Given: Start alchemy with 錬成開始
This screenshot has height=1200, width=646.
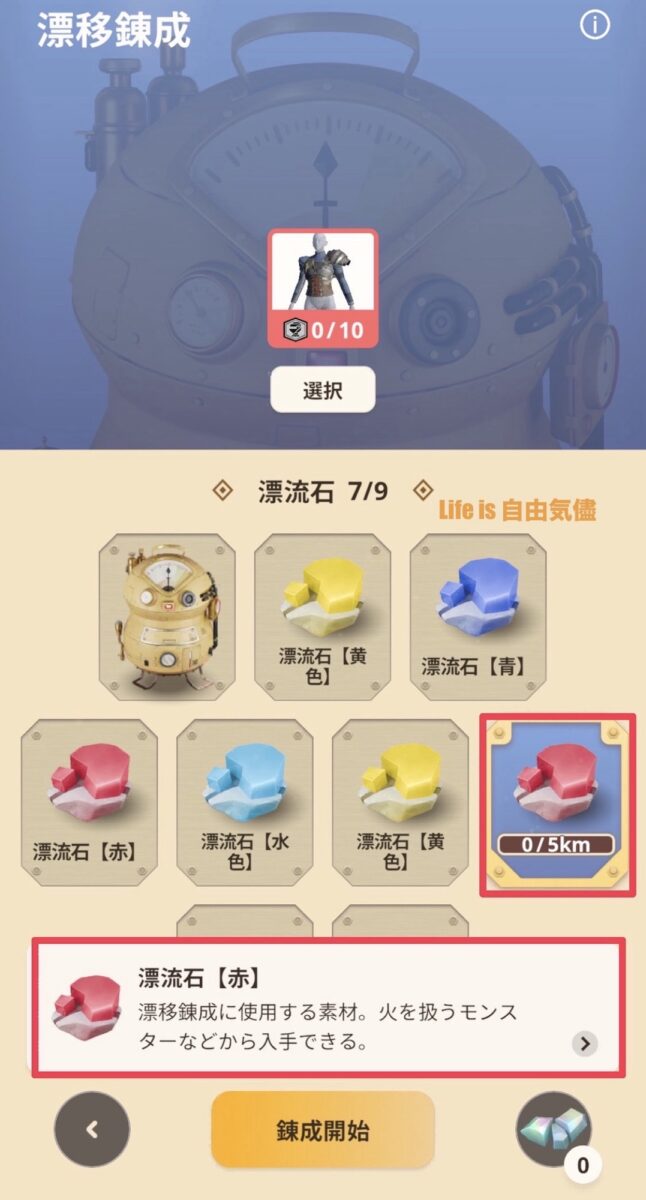Looking at the screenshot, I should (323, 1131).
